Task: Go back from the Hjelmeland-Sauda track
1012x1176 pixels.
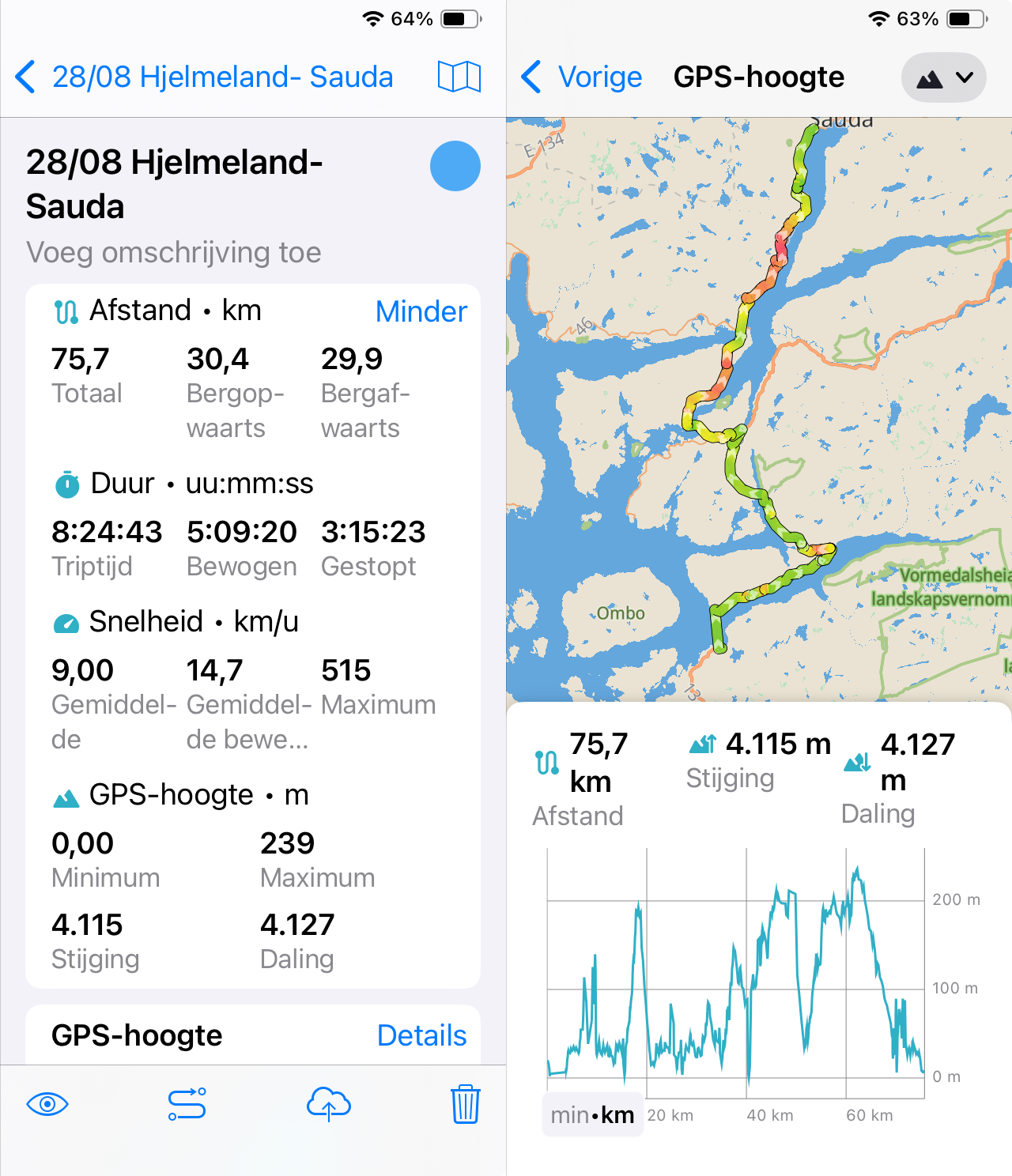Action: pos(25,77)
